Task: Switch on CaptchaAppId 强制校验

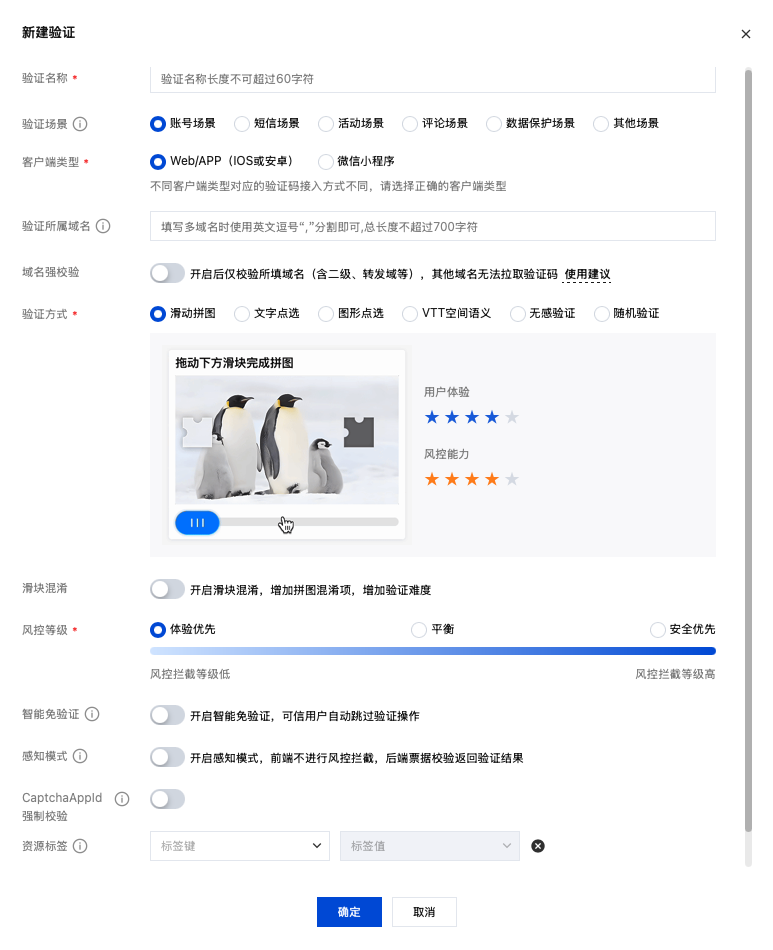Action: [167, 799]
